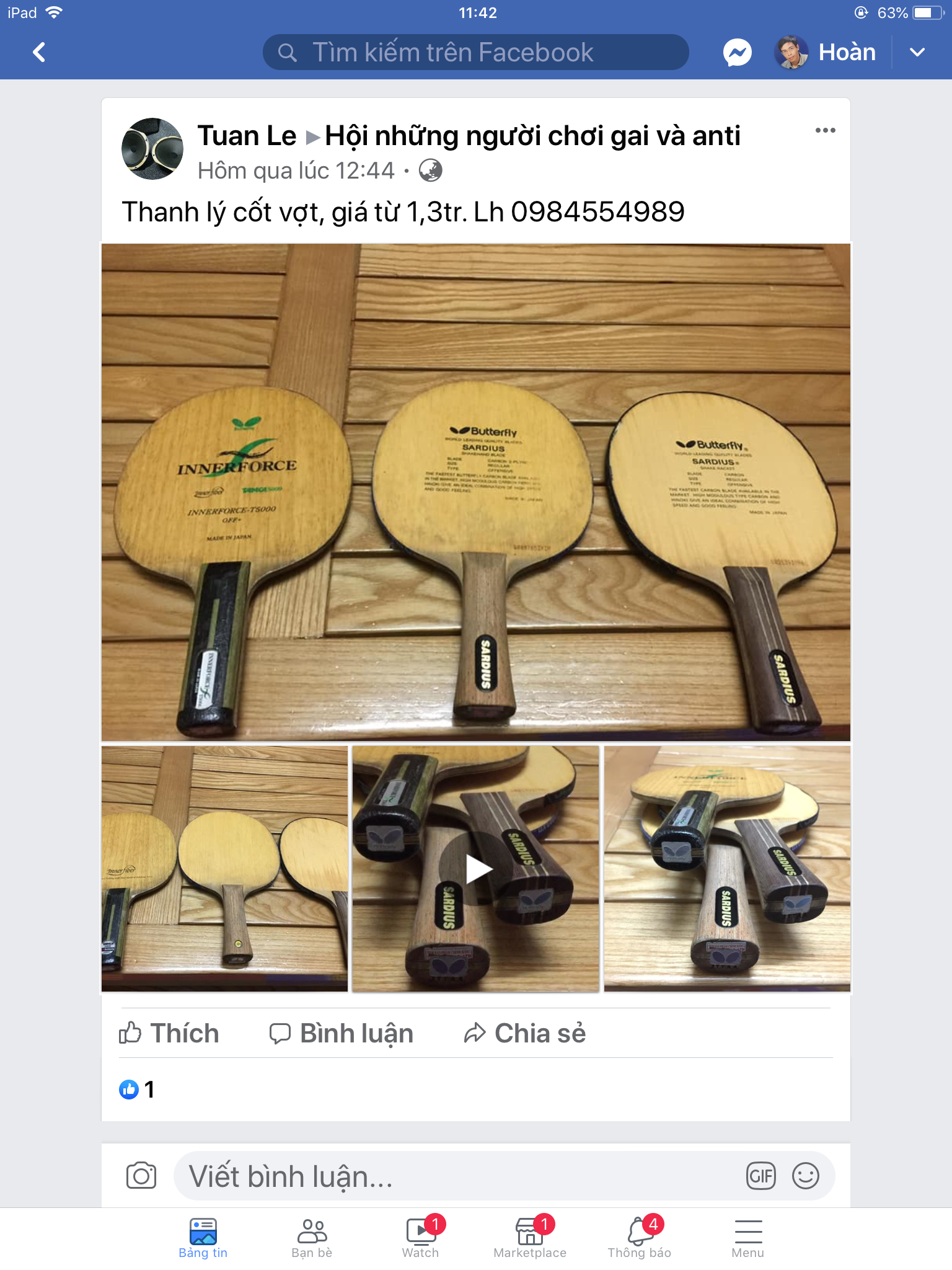Add a GIF to the comment
The height and width of the screenshot is (1270, 952).
[761, 1176]
